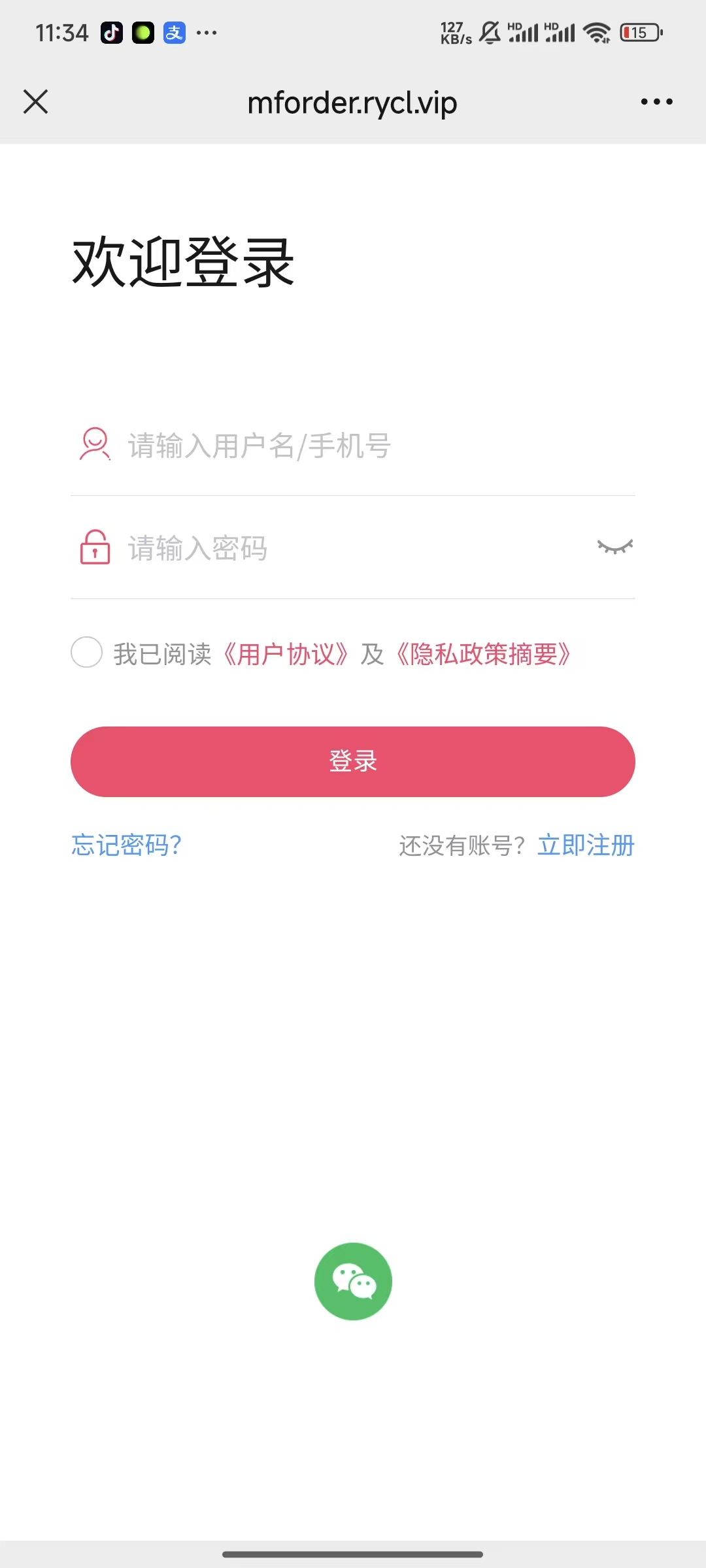
Task: Tap the red 登录 button
Action: [353, 762]
